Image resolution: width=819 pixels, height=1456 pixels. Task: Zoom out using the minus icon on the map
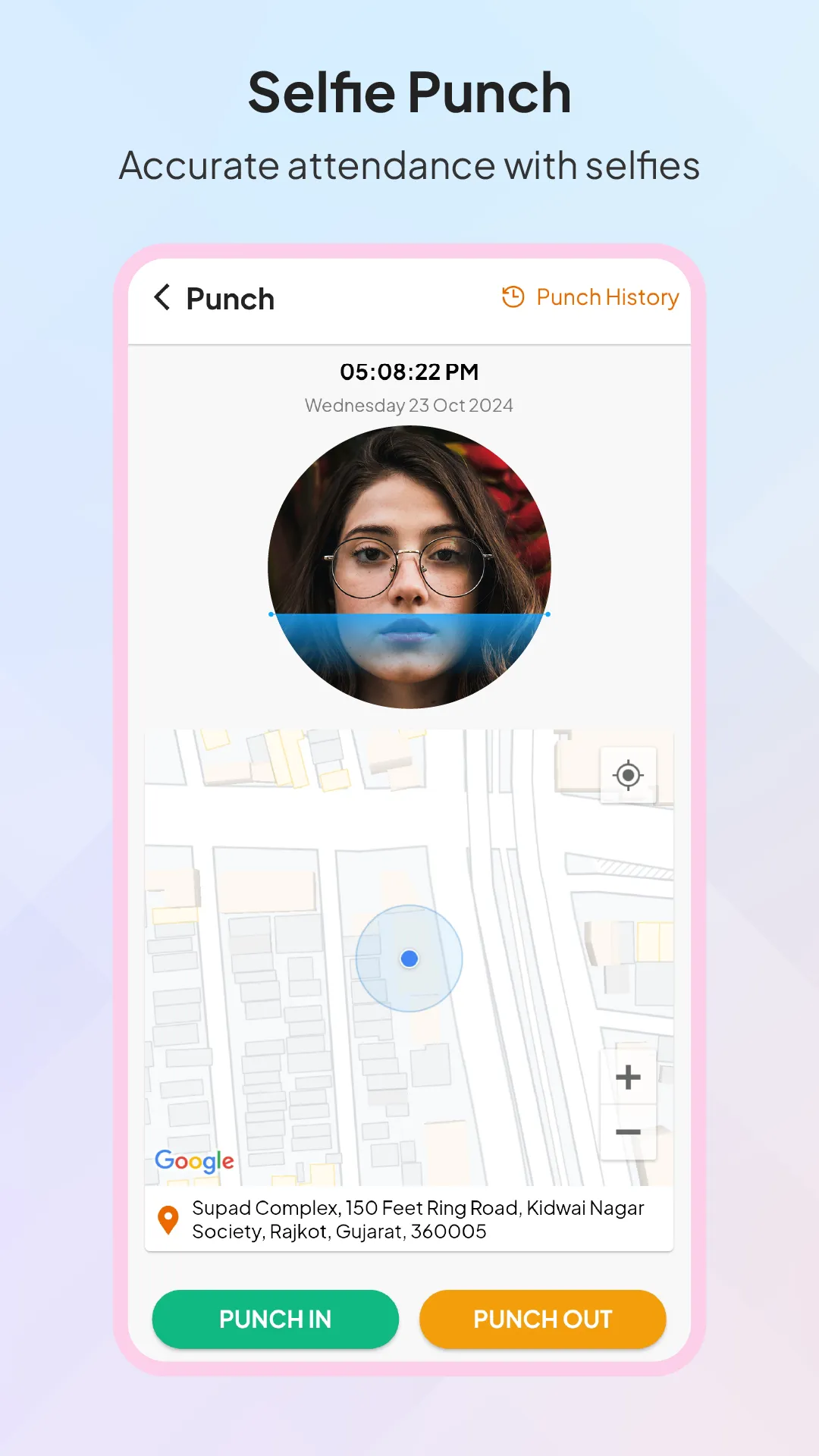pos(628,1132)
